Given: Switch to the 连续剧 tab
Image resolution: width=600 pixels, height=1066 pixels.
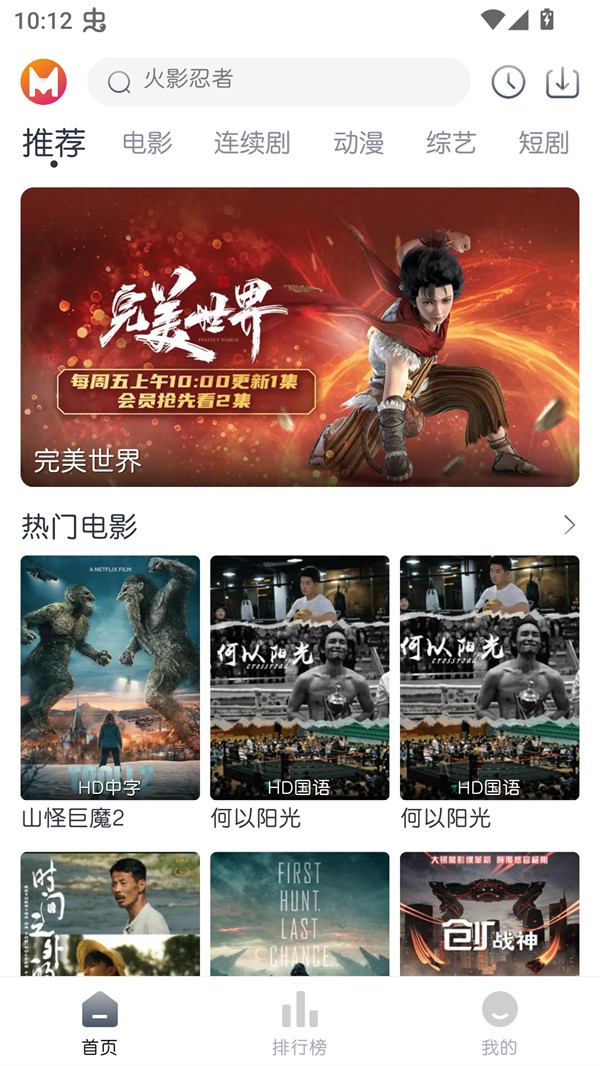Looking at the screenshot, I should click(252, 143).
